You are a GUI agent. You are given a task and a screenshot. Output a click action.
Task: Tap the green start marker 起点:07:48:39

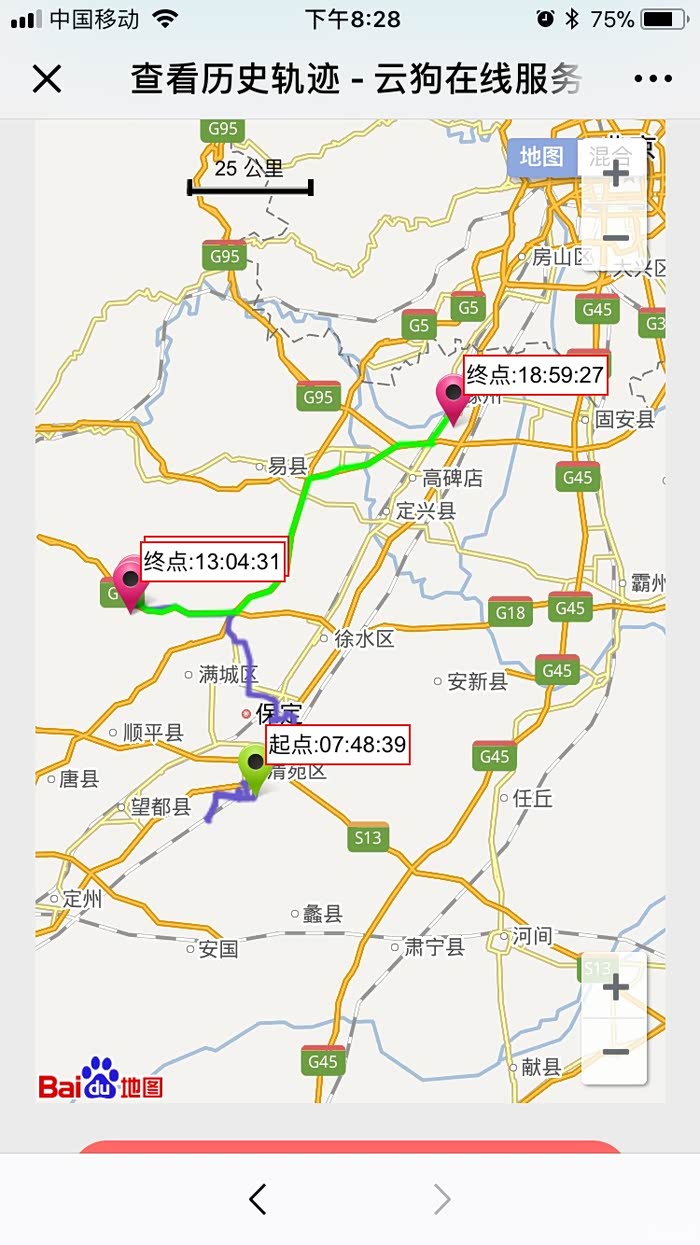254,771
